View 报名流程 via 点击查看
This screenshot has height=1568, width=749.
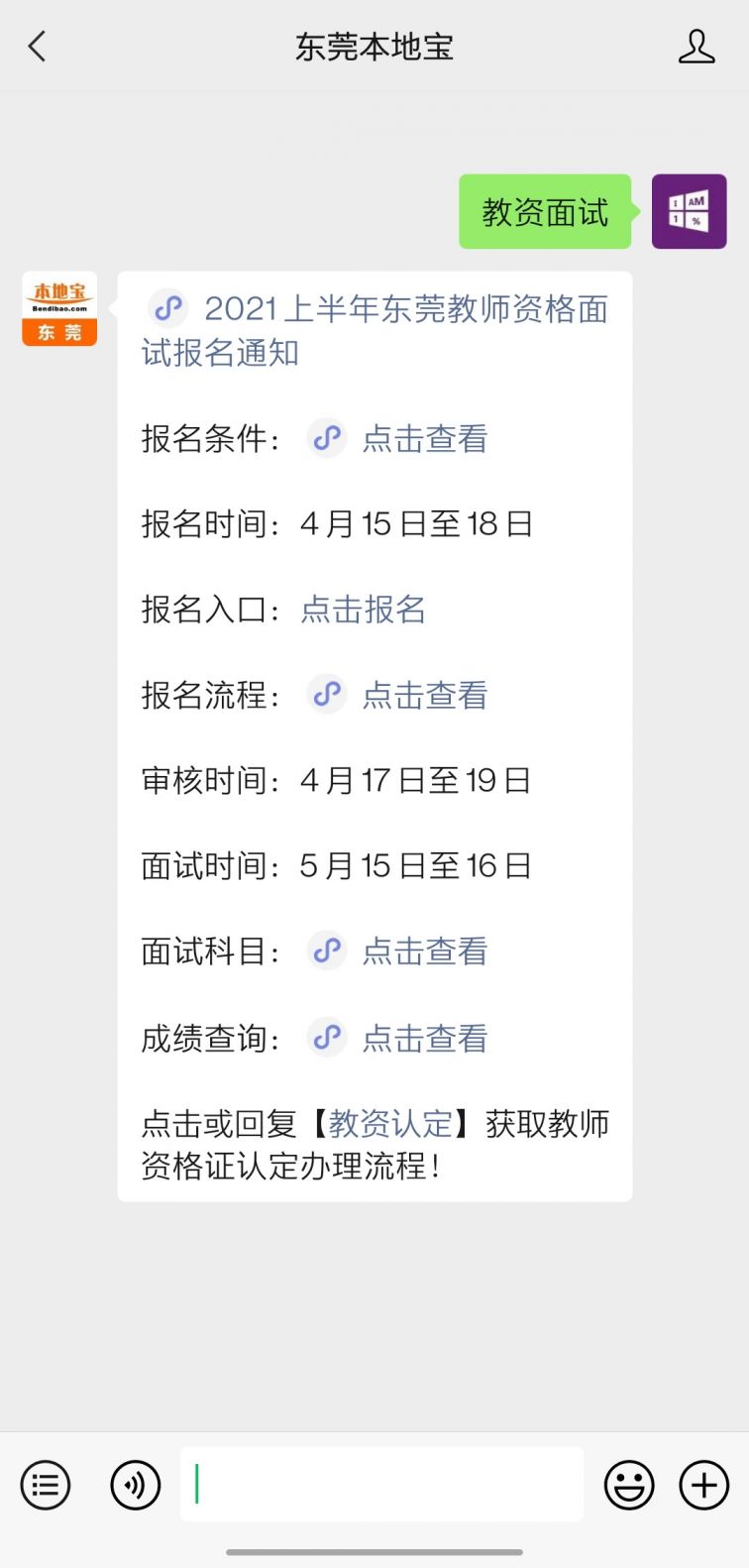click(x=425, y=695)
